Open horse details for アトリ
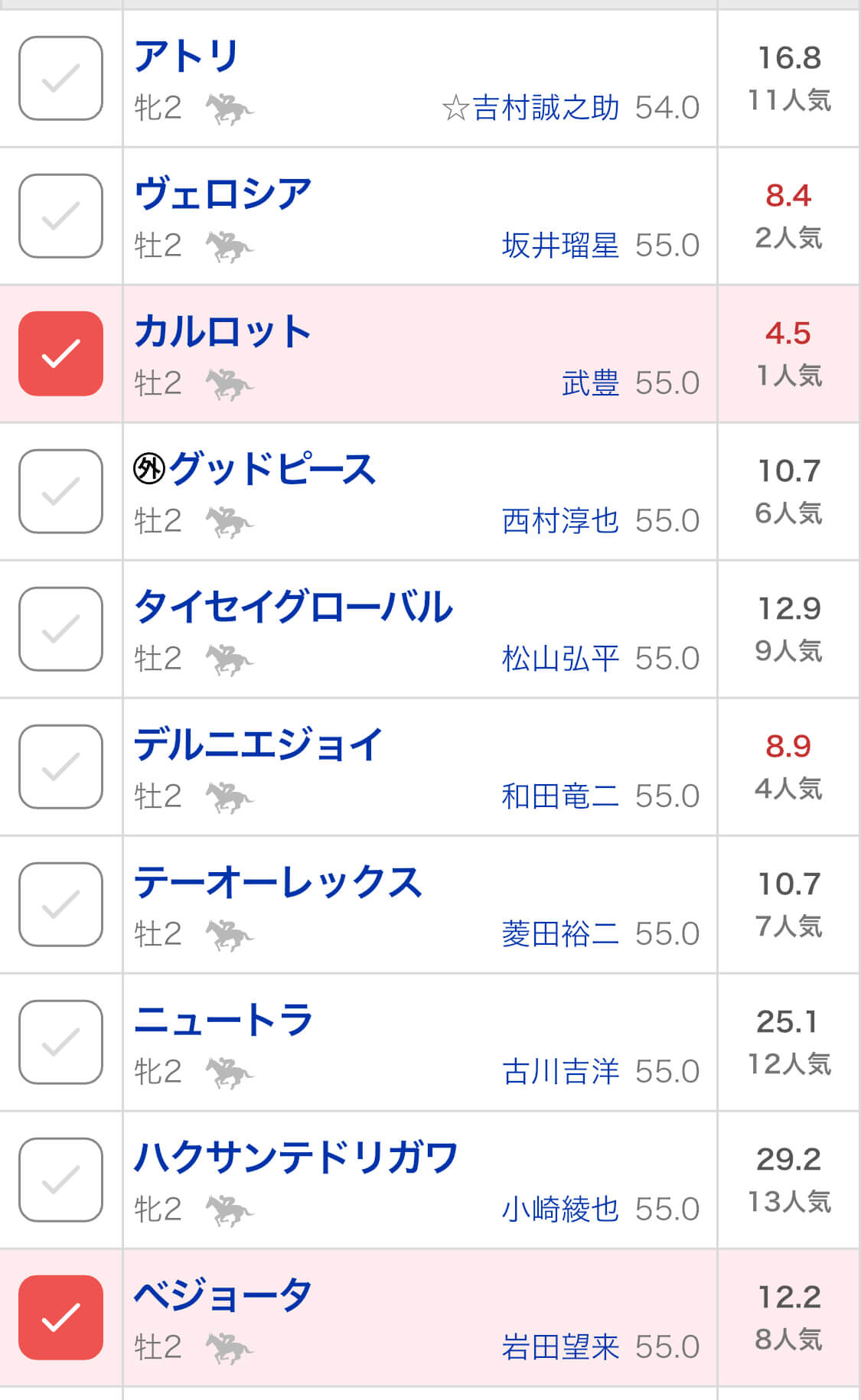This screenshot has width=861, height=1400. [x=186, y=57]
